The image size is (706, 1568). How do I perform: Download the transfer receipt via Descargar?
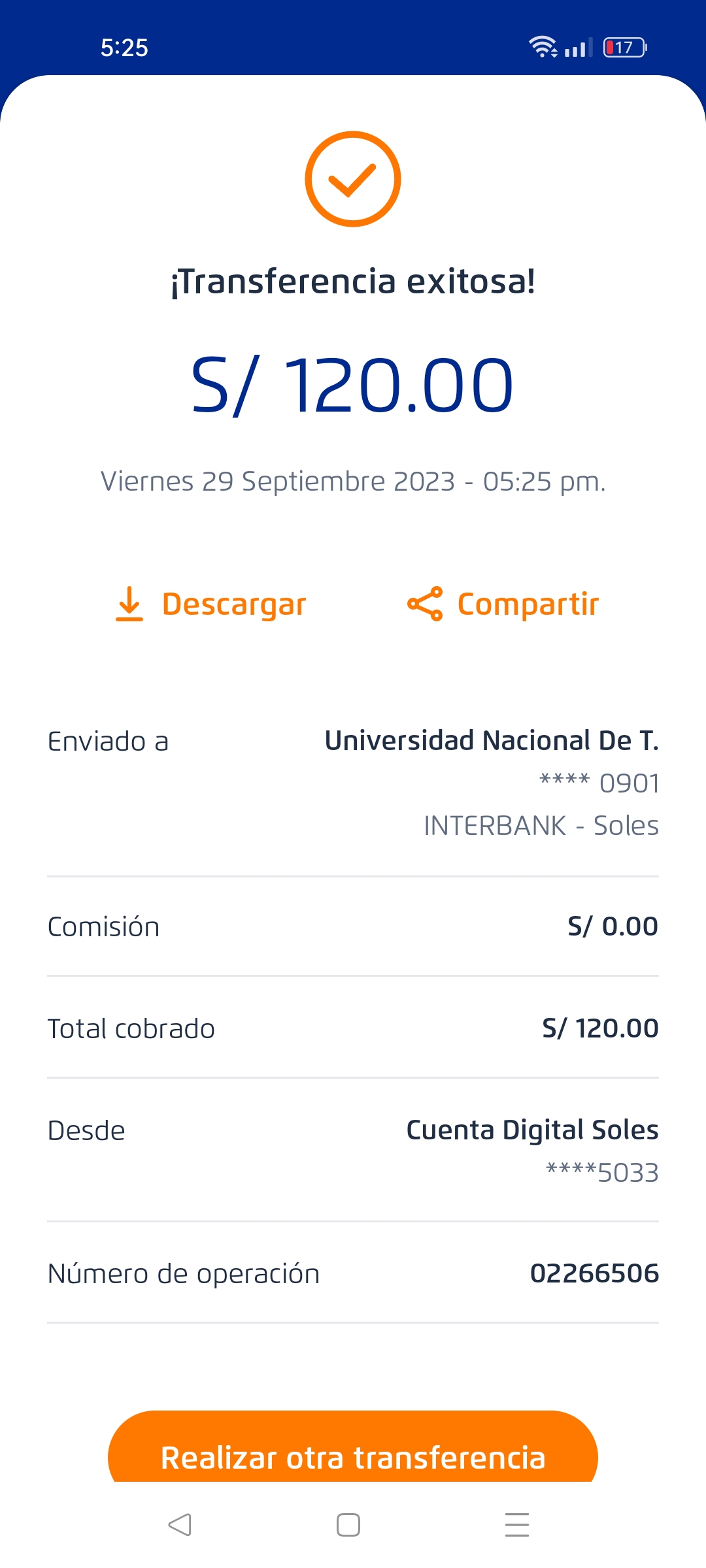pos(210,604)
